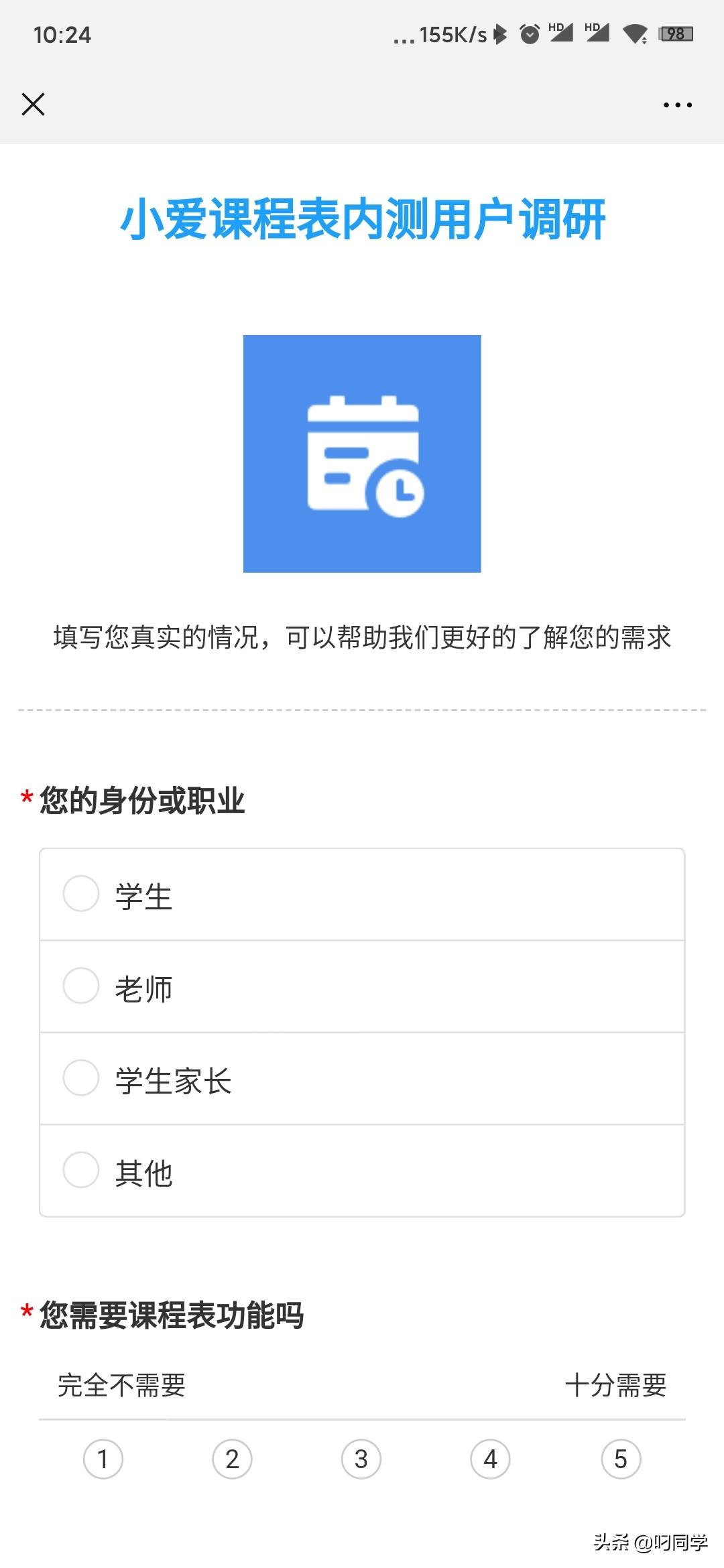Rate the timetable need as 2

point(232,1459)
